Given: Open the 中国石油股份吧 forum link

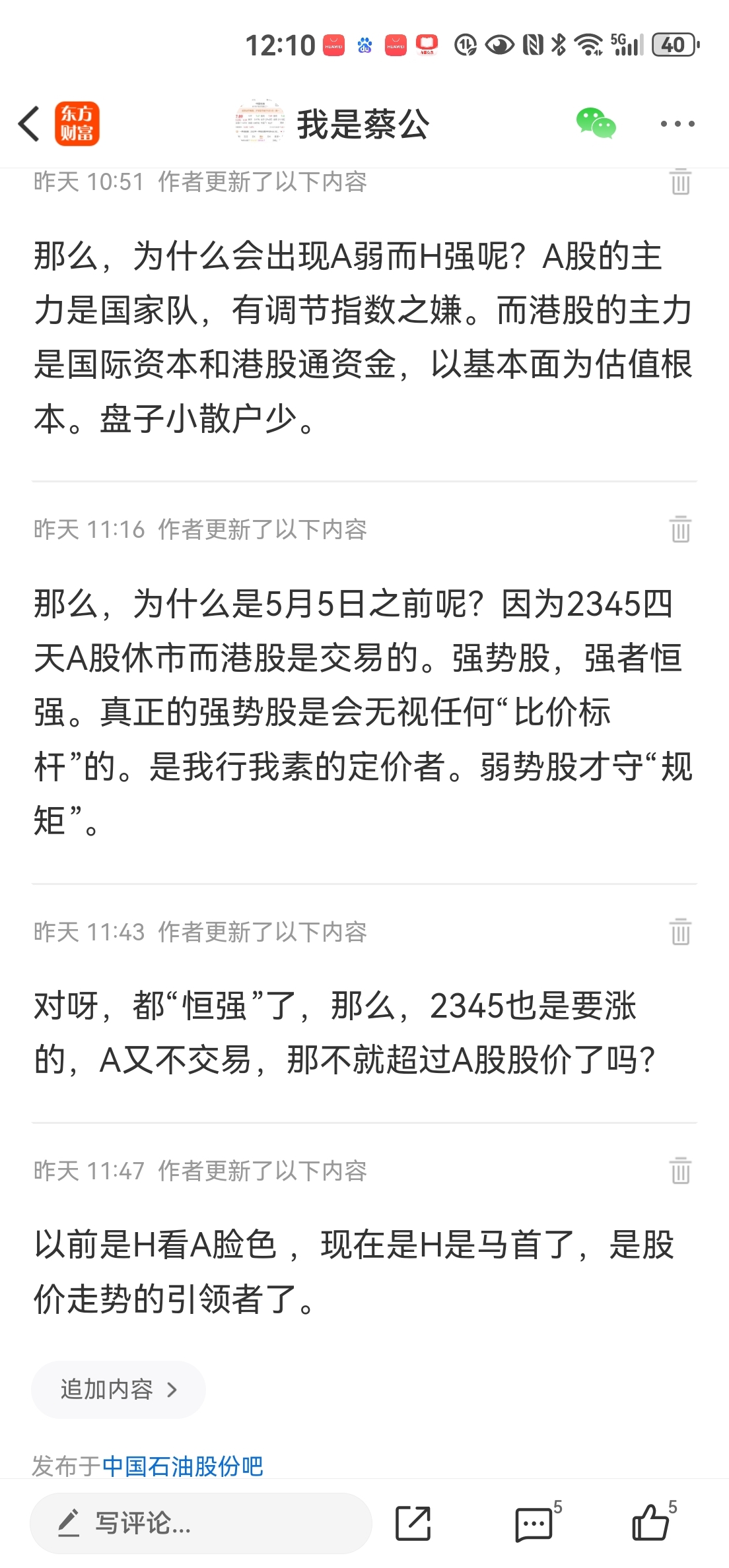Looking at the screenshot, I should coord(183,1466).
